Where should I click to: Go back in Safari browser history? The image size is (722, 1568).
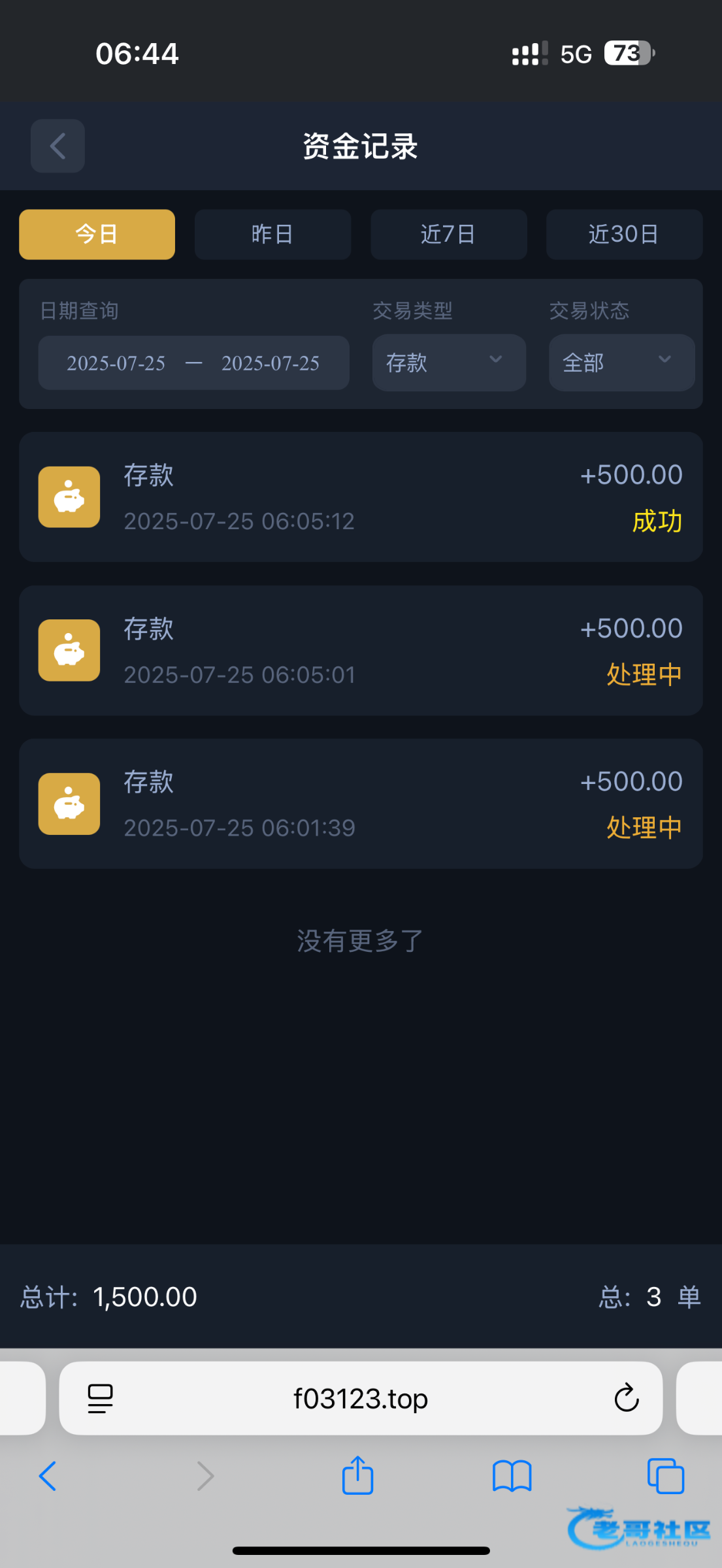point(48,1476)
